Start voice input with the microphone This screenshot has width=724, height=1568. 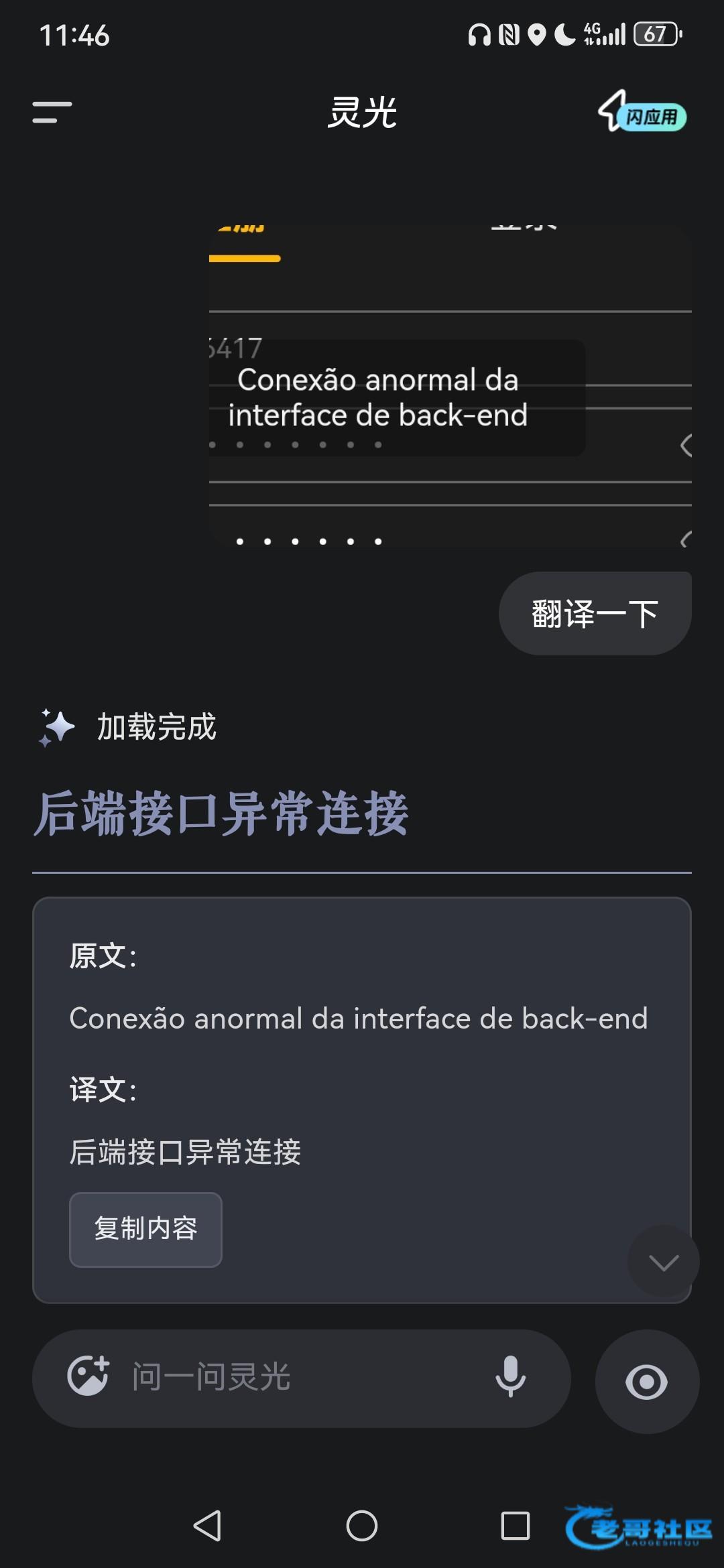pos(510,1376)
